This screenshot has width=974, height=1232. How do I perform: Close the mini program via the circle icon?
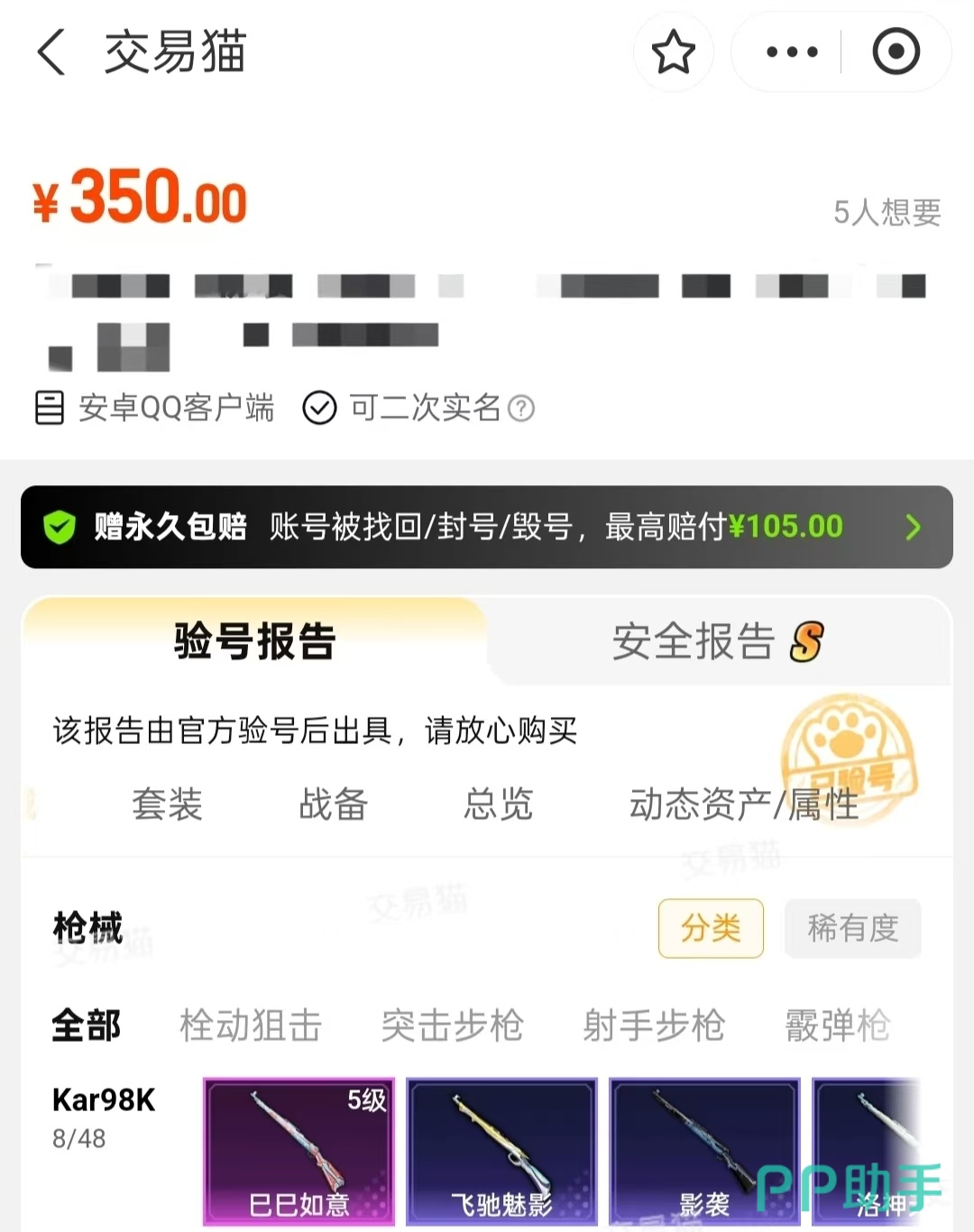click(896, 51)
